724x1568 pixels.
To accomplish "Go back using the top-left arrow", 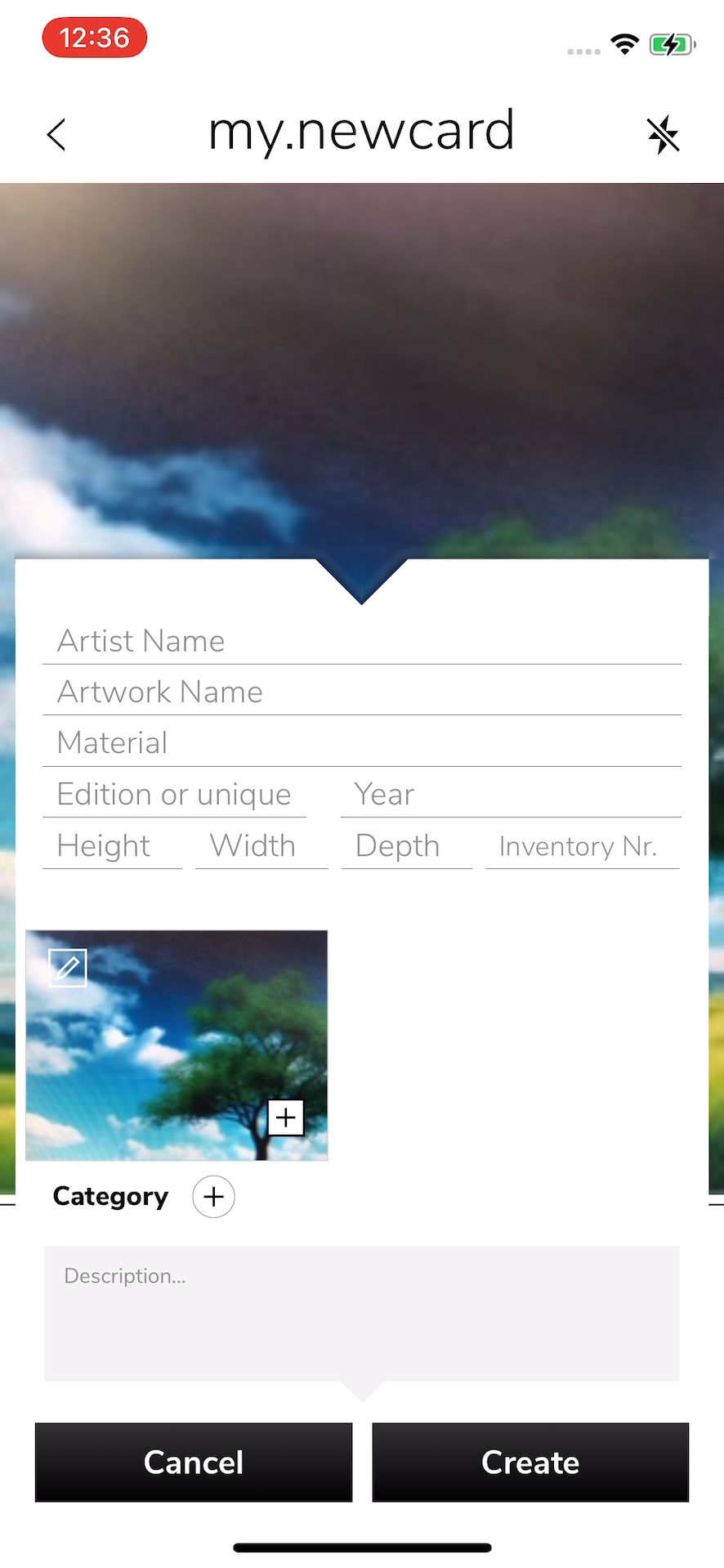I will [x=56, y=135].
